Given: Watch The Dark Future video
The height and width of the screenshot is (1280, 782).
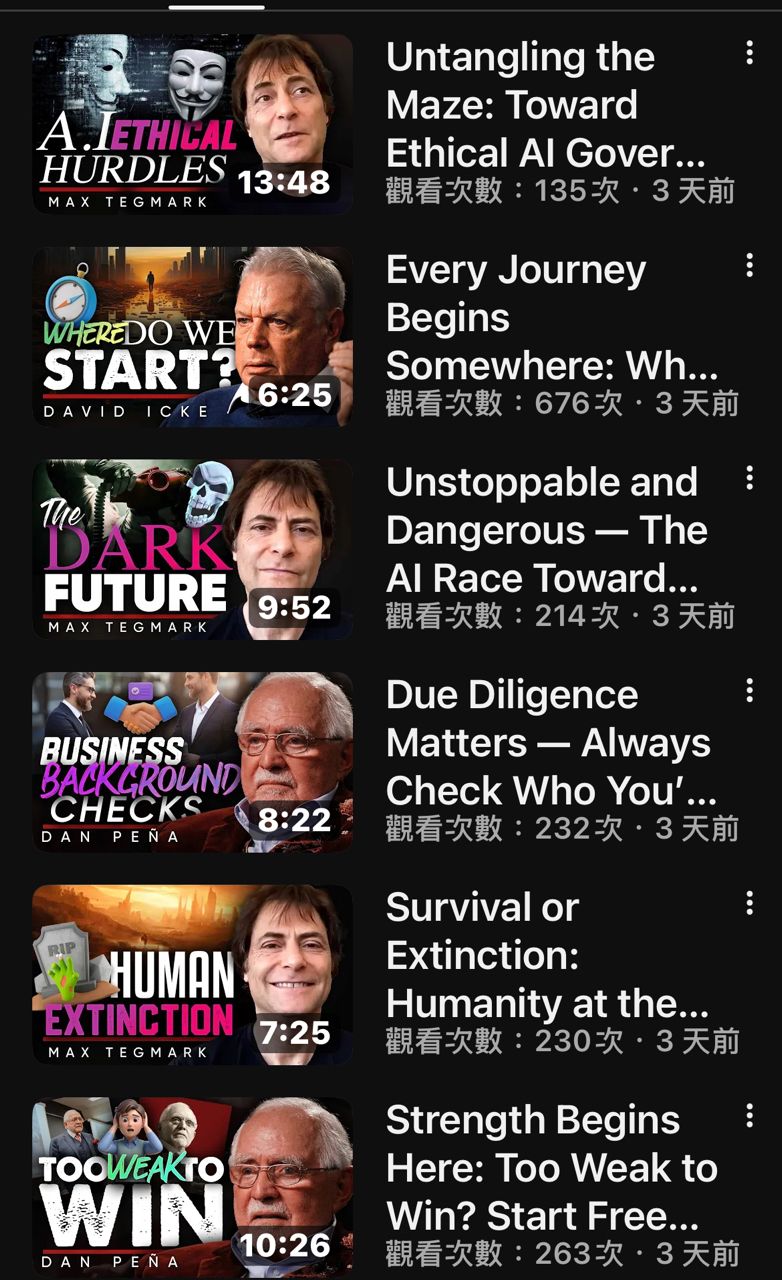Looking at the screenshot, I should [192, 549].
